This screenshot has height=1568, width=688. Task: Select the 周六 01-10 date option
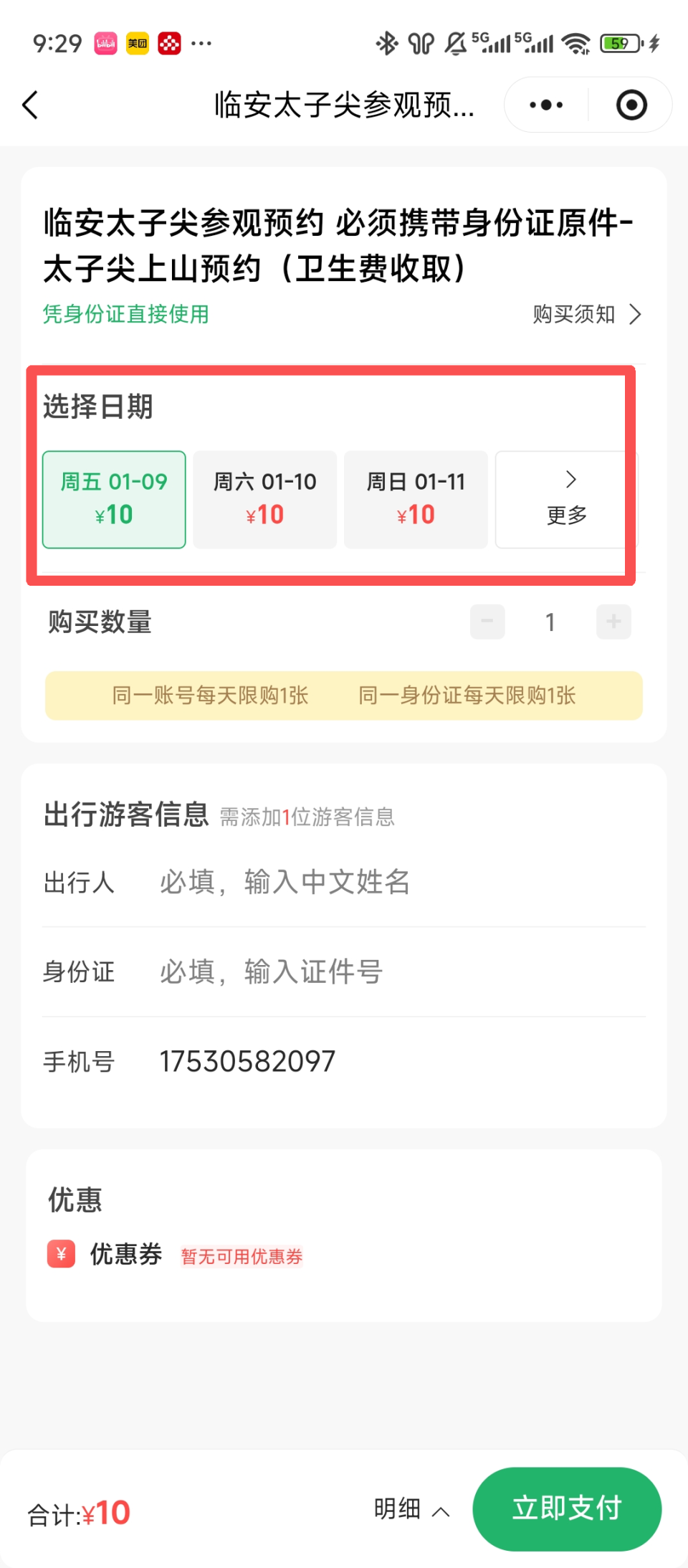pos(264,498)
